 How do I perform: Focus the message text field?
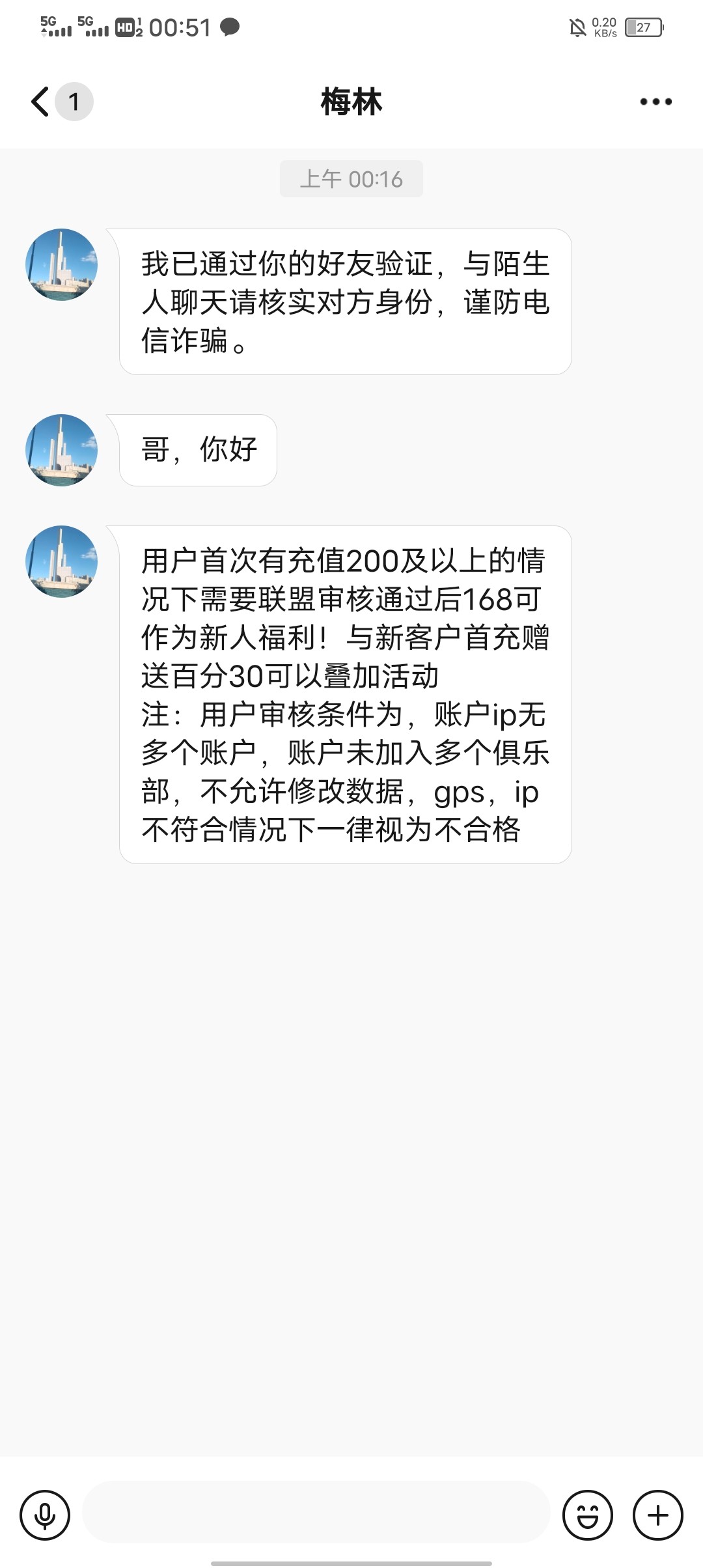click(316, 1515)
